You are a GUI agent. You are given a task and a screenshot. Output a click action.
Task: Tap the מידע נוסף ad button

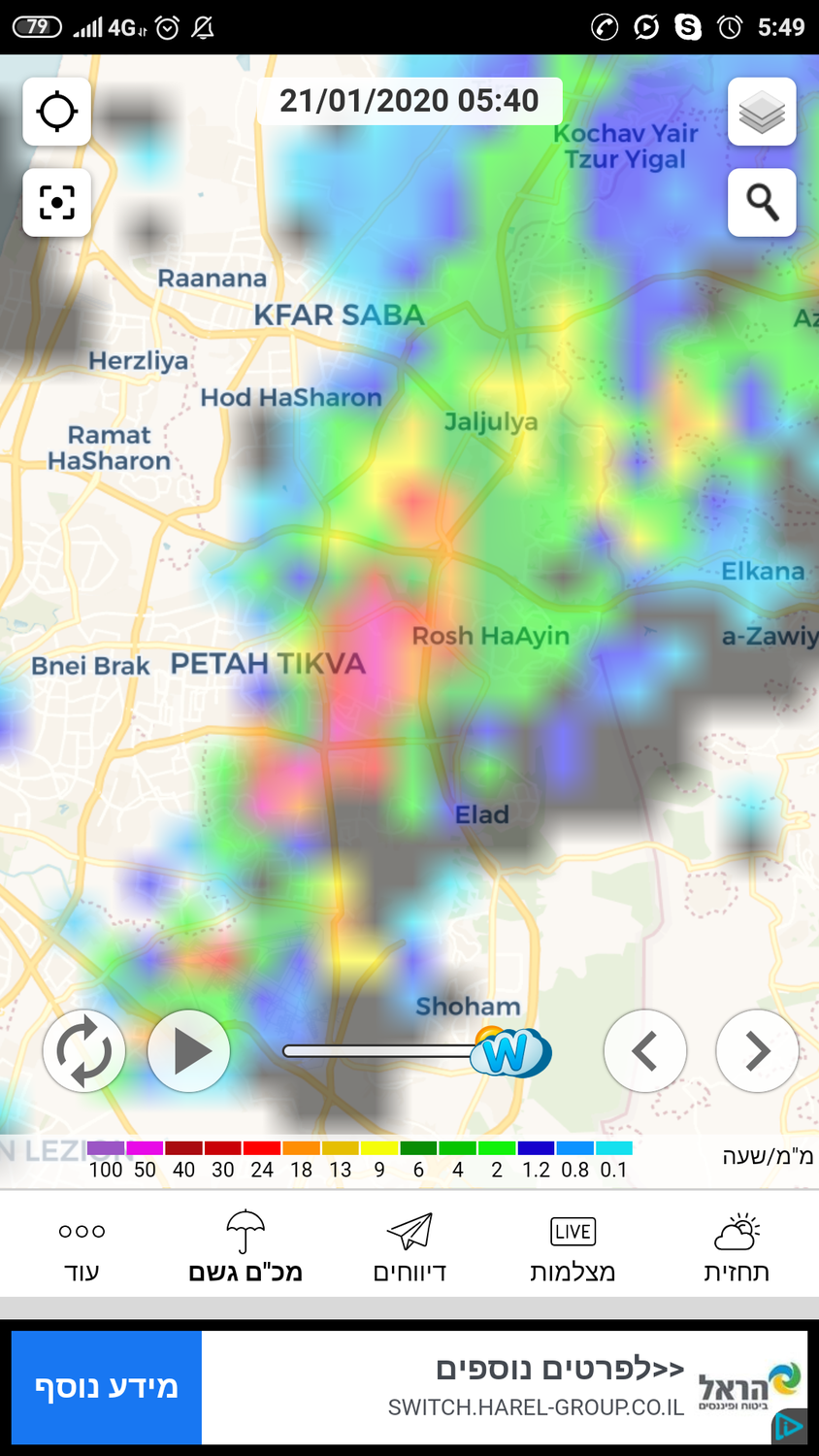pos(107,1387)
